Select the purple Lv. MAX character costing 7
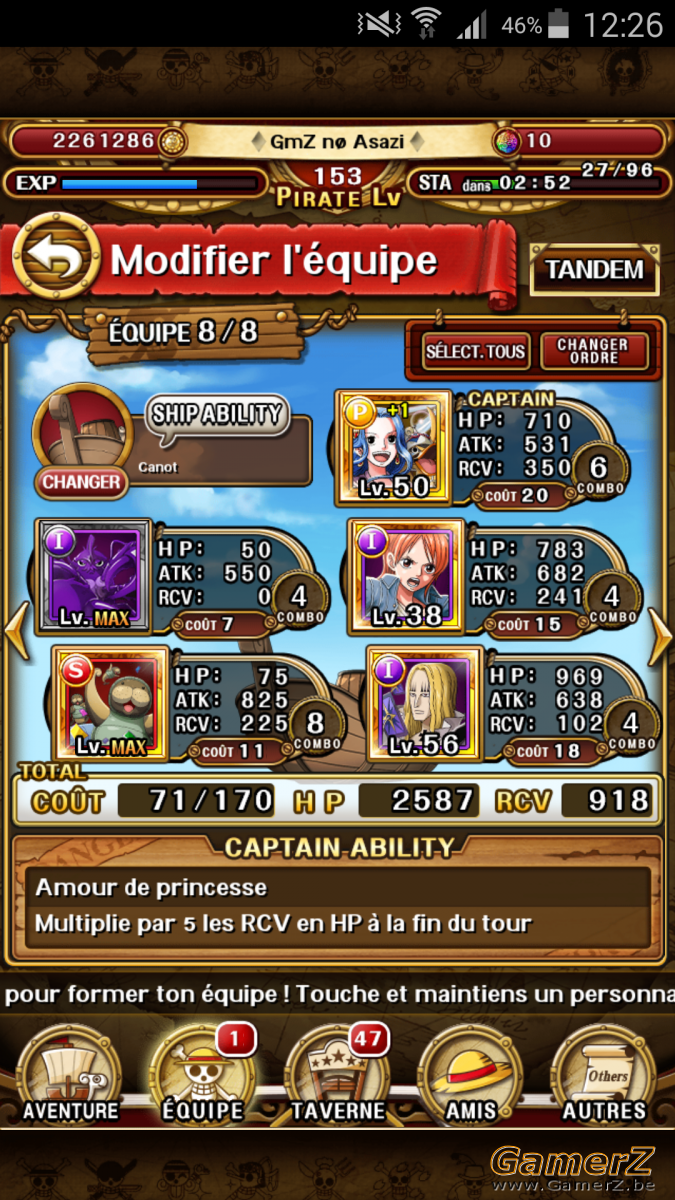The width and height of the screenshot is (675, 1200). 94,576
